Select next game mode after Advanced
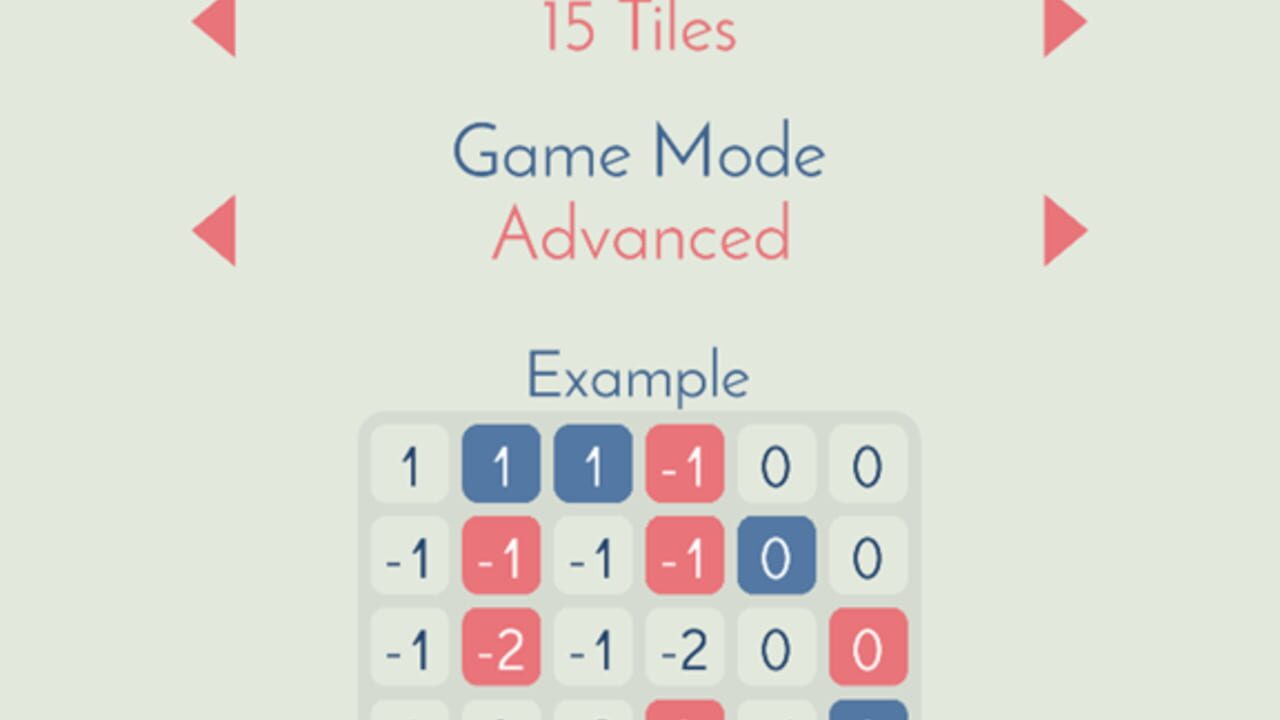This screenshot has height=720, width=1280. pyautogui.click(x=1064, y=230)
